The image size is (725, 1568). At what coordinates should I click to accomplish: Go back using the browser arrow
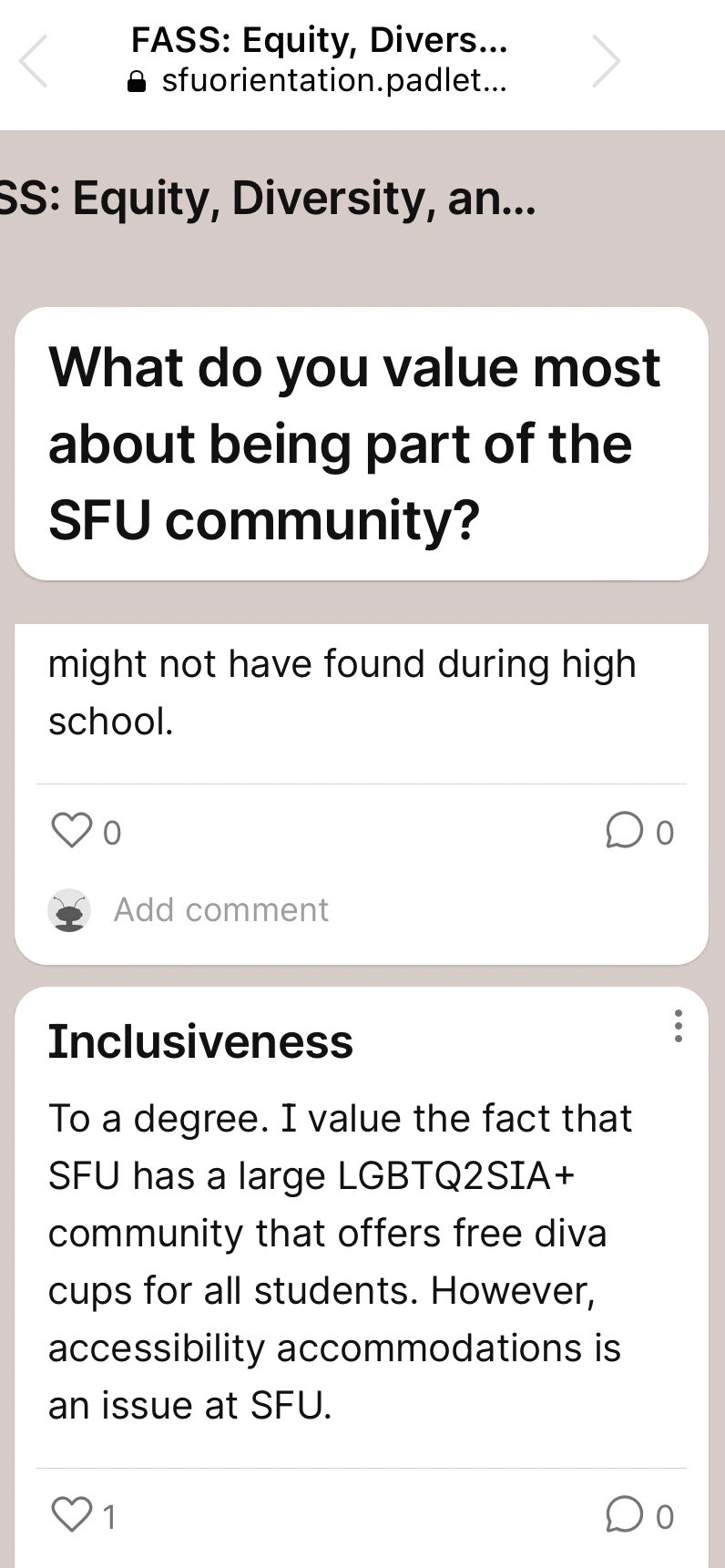coord(33,61)
